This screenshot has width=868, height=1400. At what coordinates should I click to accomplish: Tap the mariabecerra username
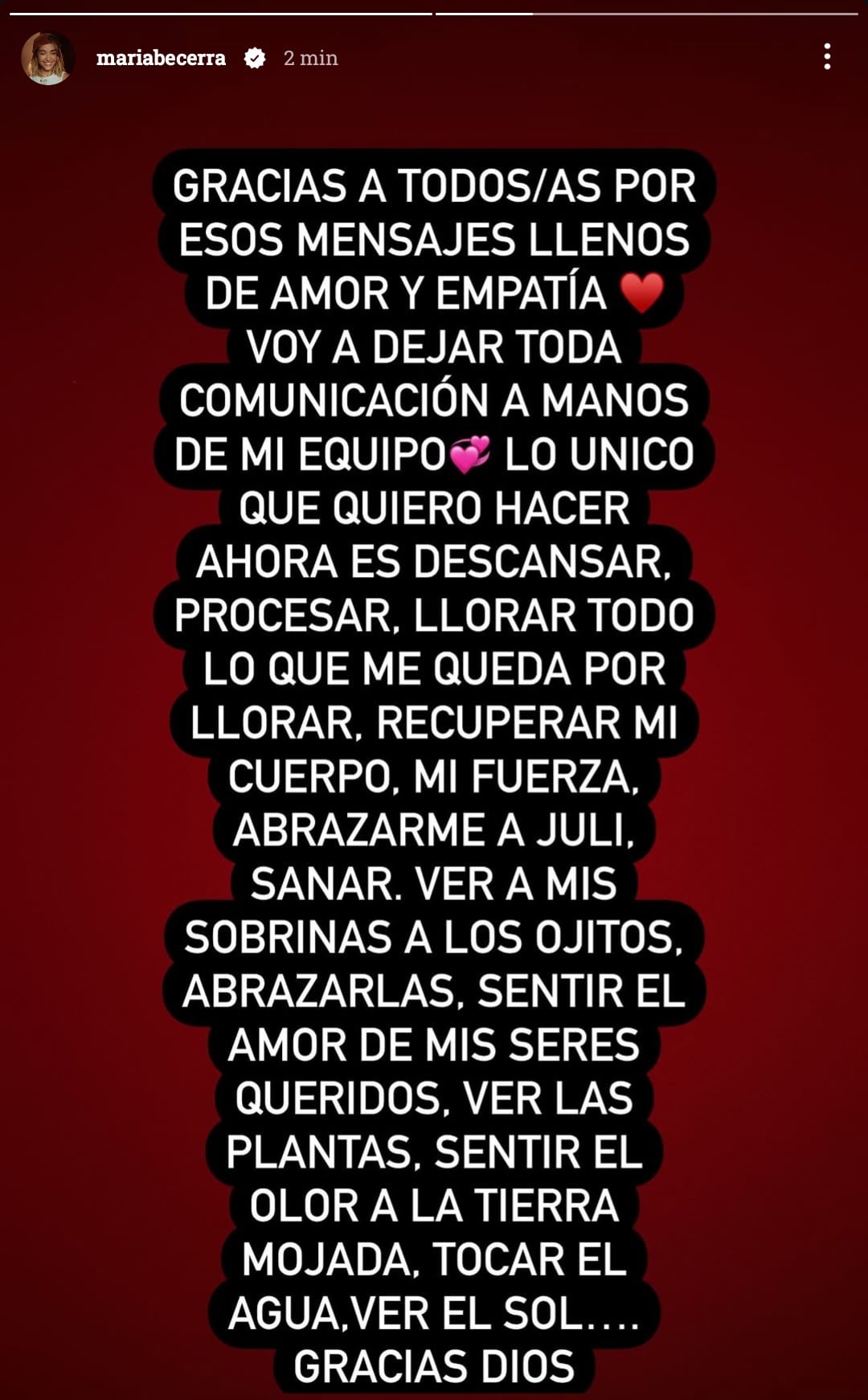pos(161,58)
